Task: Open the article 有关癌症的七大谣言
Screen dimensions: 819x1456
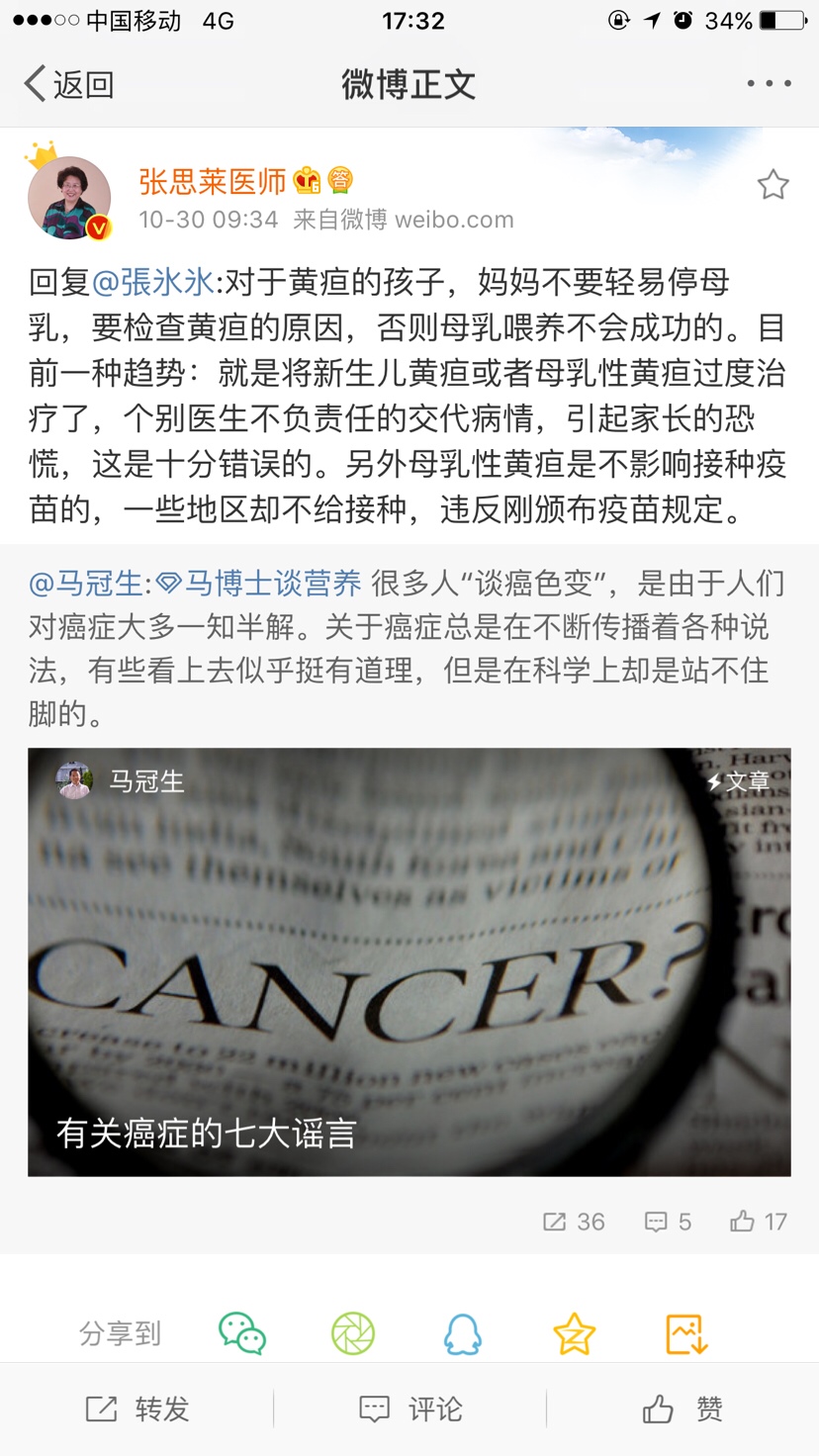Action: (409, 961)
